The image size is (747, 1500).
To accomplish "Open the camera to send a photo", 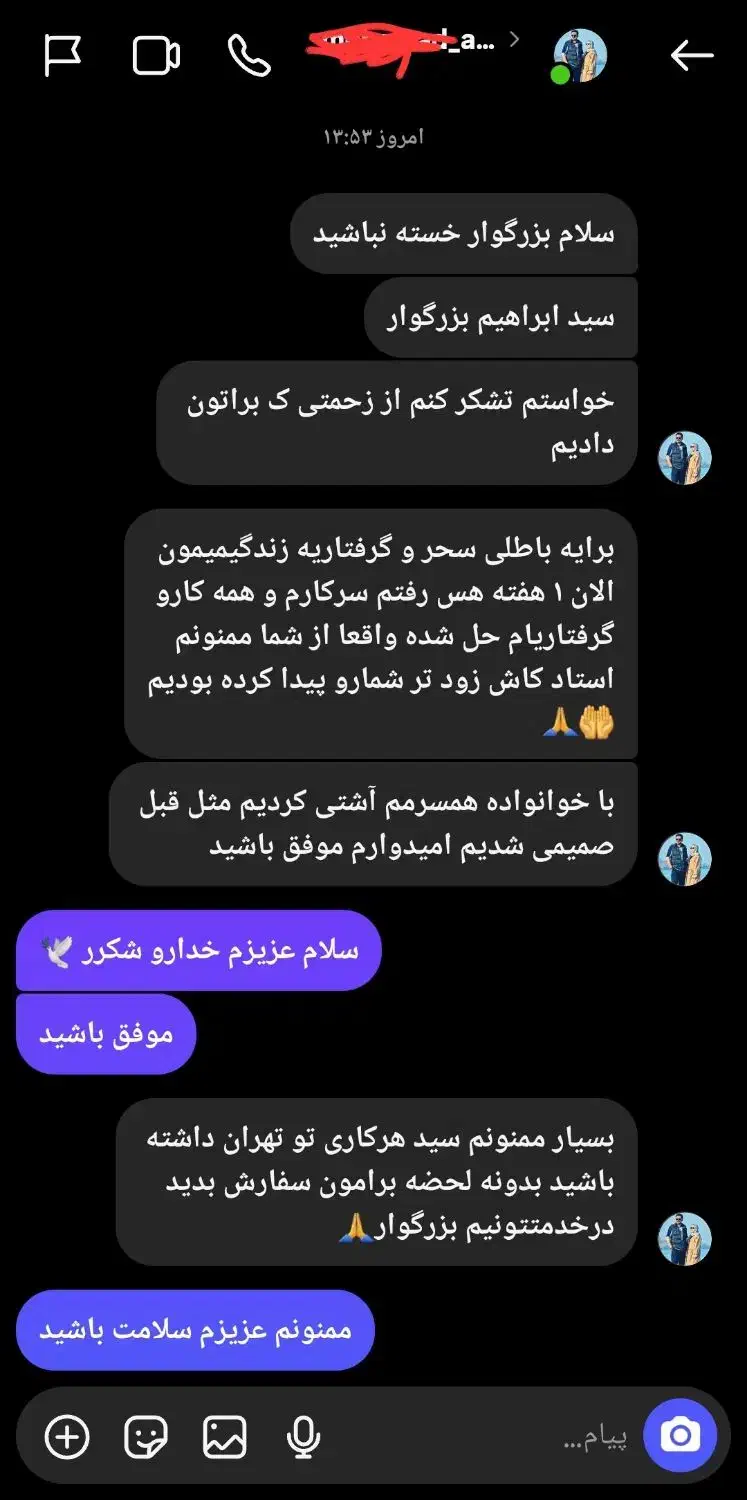I will [682, 1434].
